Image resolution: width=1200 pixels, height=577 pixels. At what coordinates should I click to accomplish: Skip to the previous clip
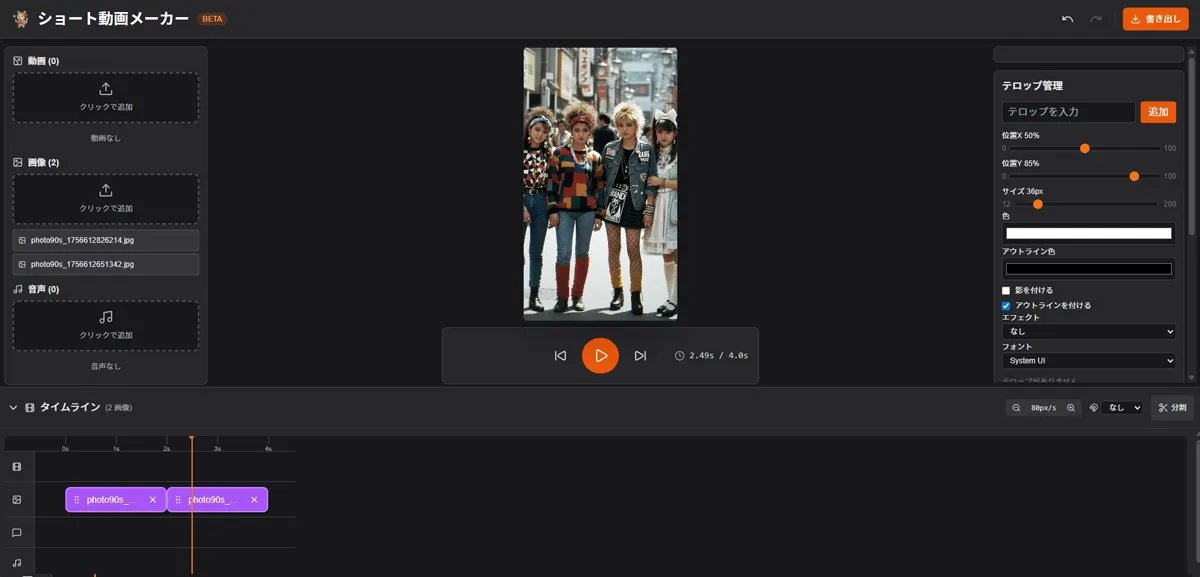tap(560, 355)
